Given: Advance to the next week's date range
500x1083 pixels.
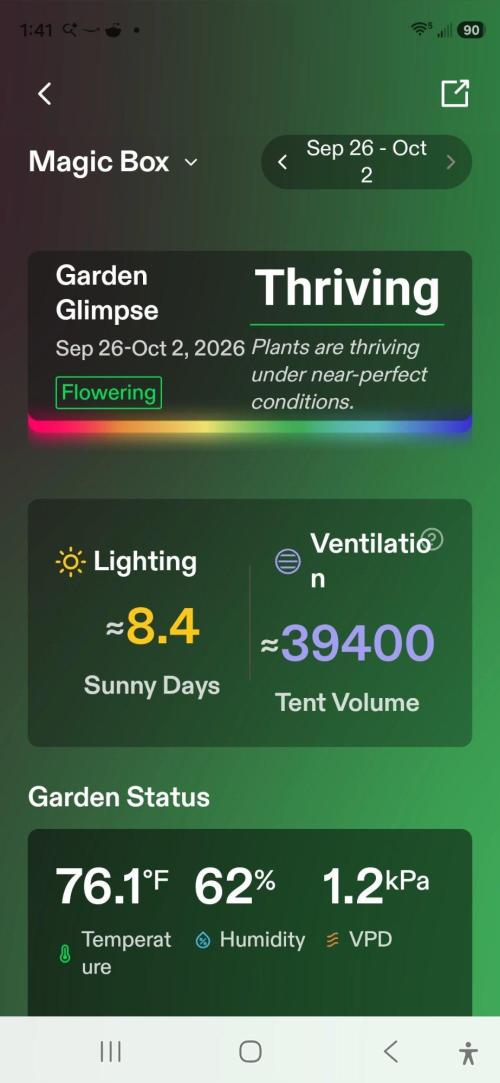Looking at the screenshot, I should pos(451,162).
